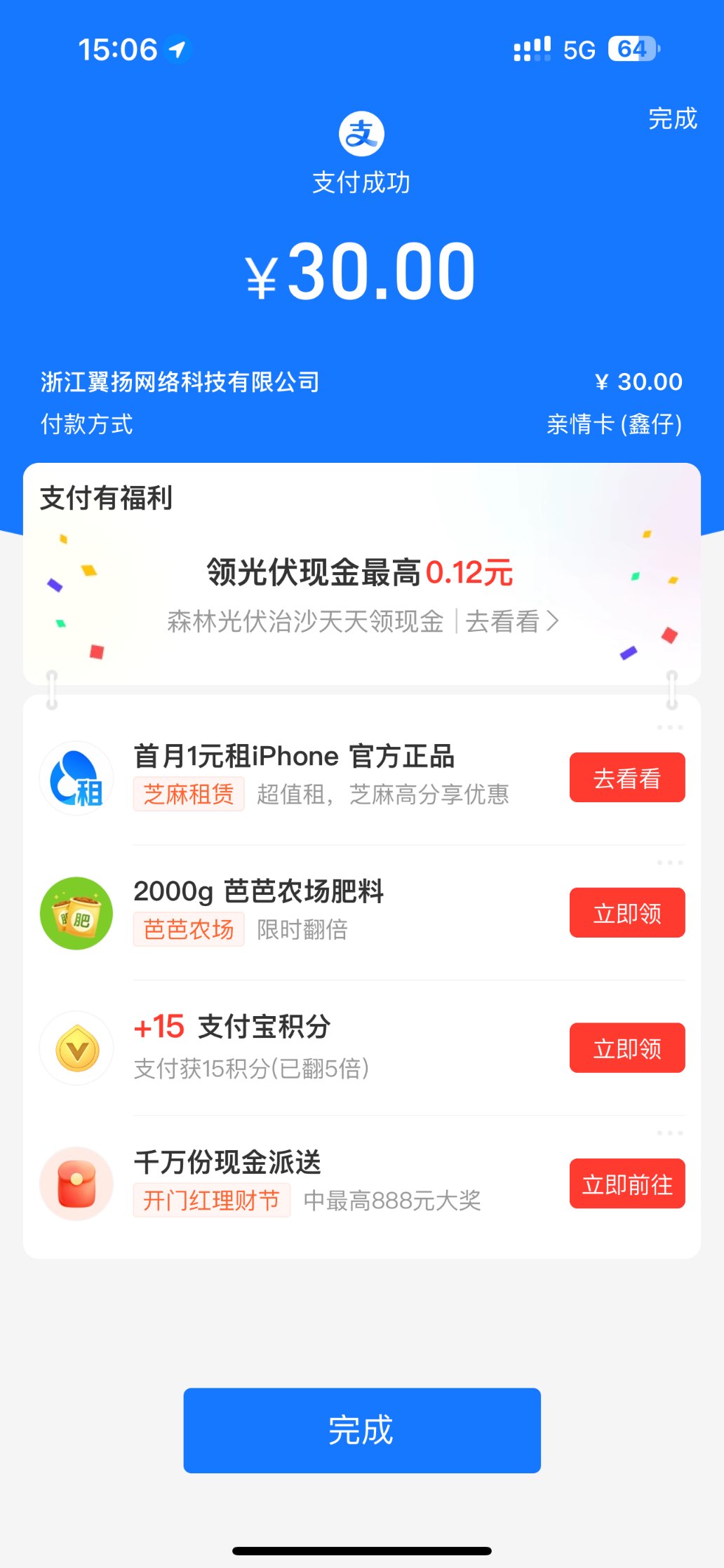
Task: Open more options for 芭芭农场肥料 offer
Action: coord(670,863)
